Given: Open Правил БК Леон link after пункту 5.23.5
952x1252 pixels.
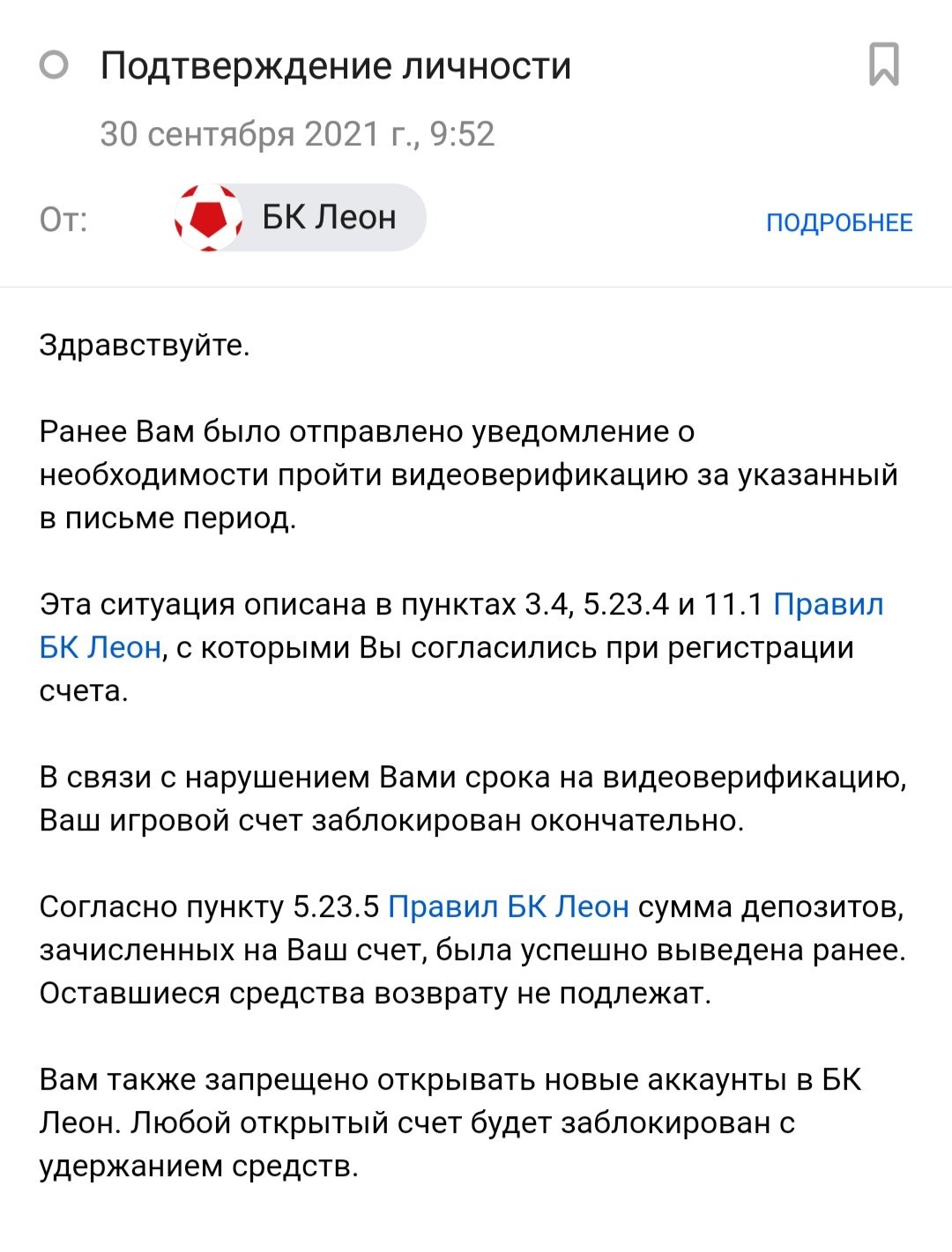Looking at the screenshot, I should point(508,907).
